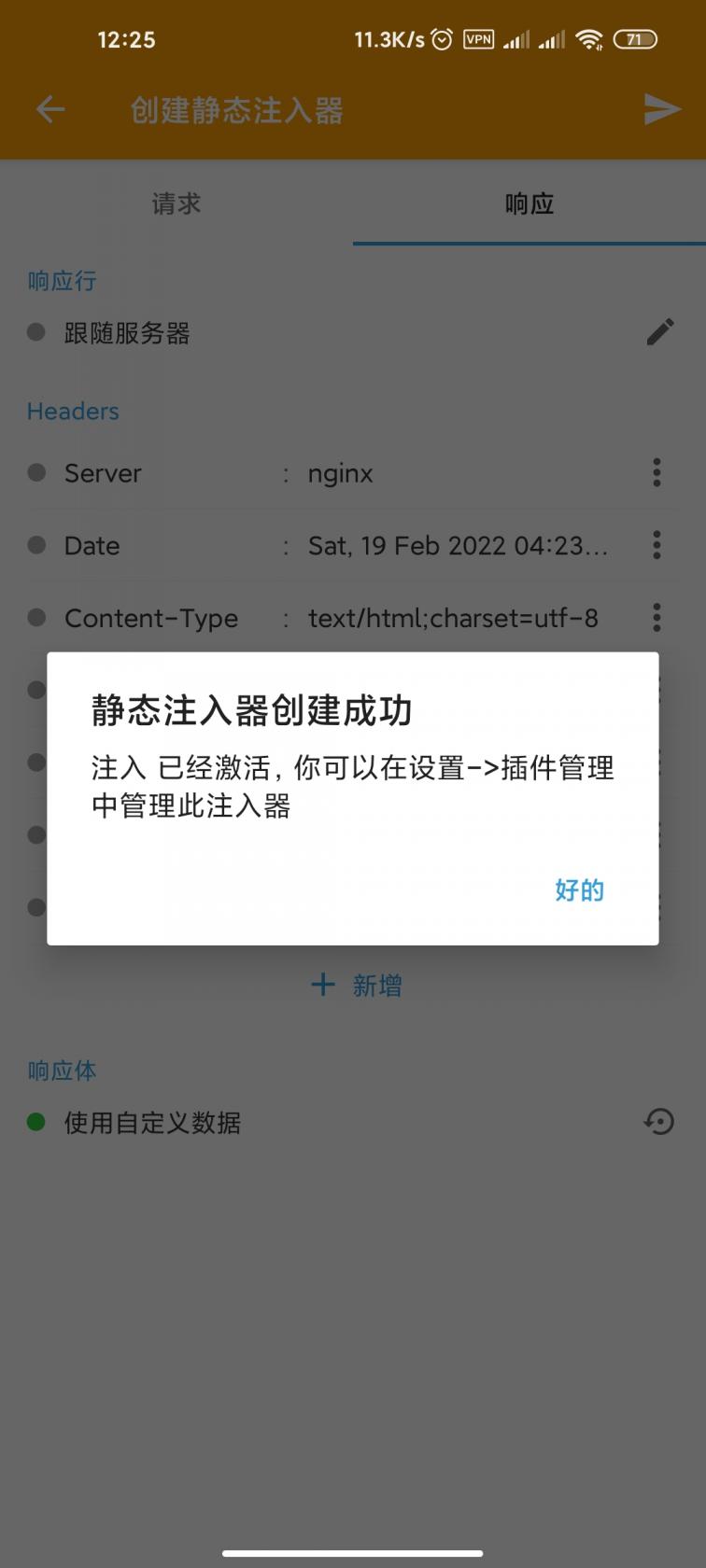Tap the plus icon next to 新增

coord(322,984)
